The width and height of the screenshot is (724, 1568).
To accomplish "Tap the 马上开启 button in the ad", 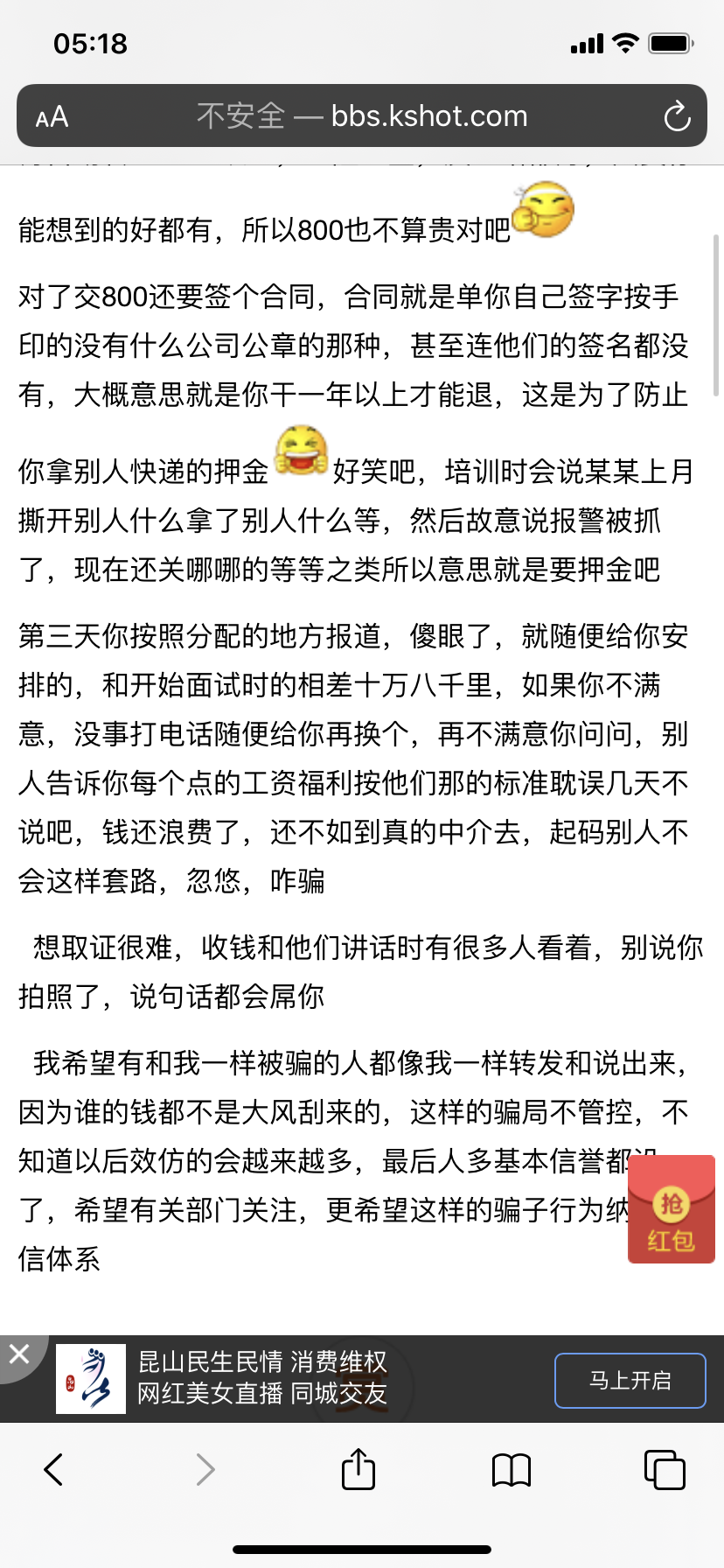I will (x=630, y=1380).
